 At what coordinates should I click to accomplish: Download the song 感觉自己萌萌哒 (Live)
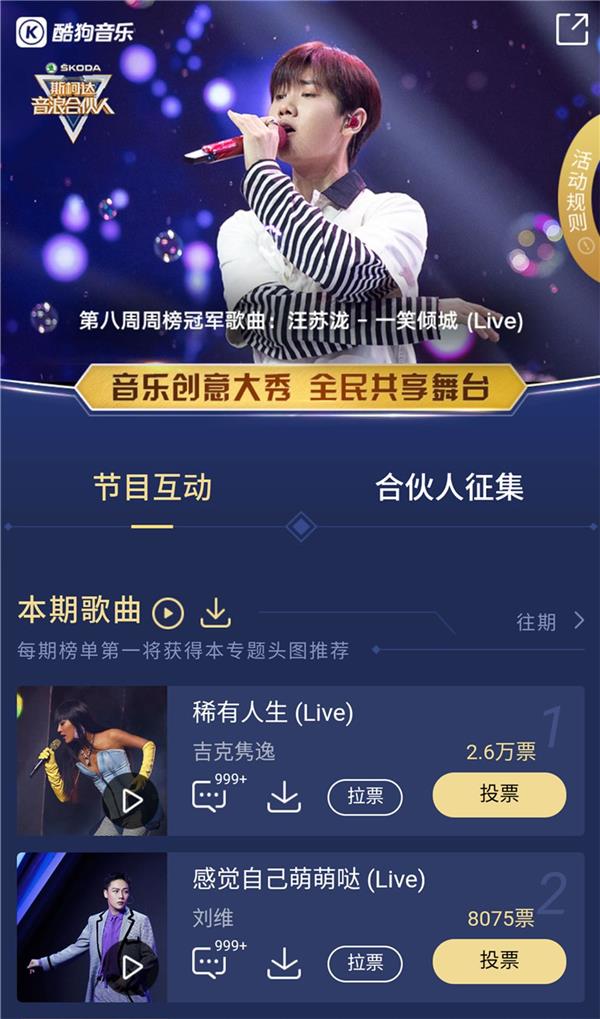pyautogui.click(x=284, y=963)
